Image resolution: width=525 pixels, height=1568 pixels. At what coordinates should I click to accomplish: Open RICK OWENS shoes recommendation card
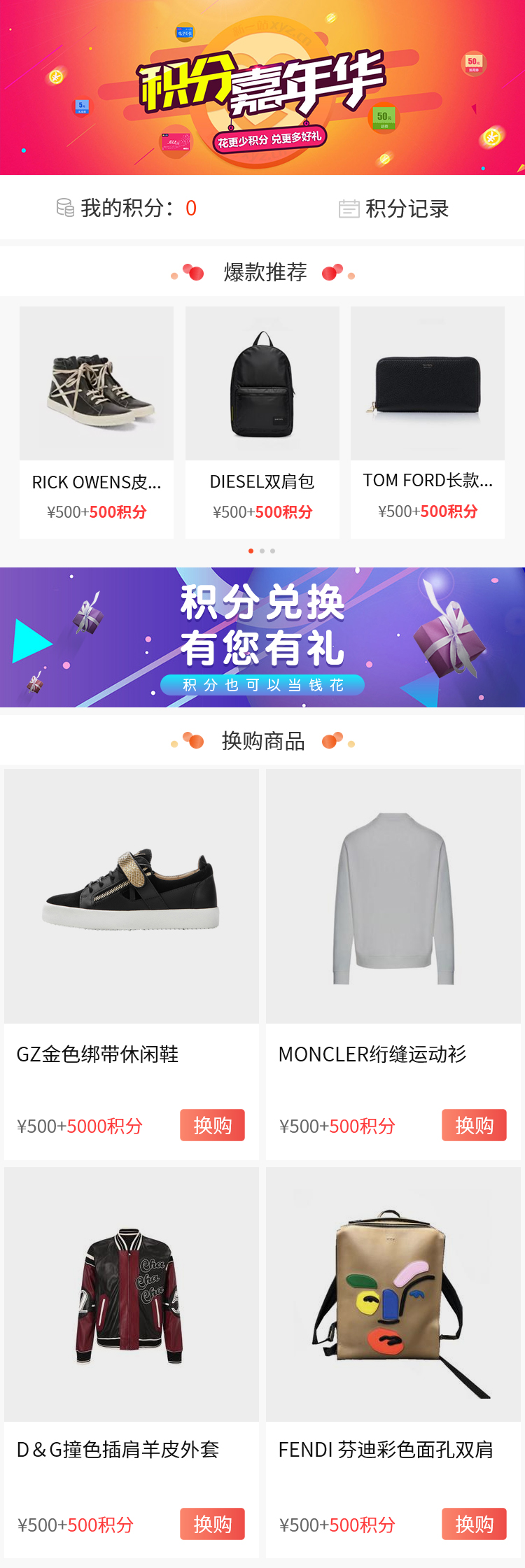tap(97, 422)
